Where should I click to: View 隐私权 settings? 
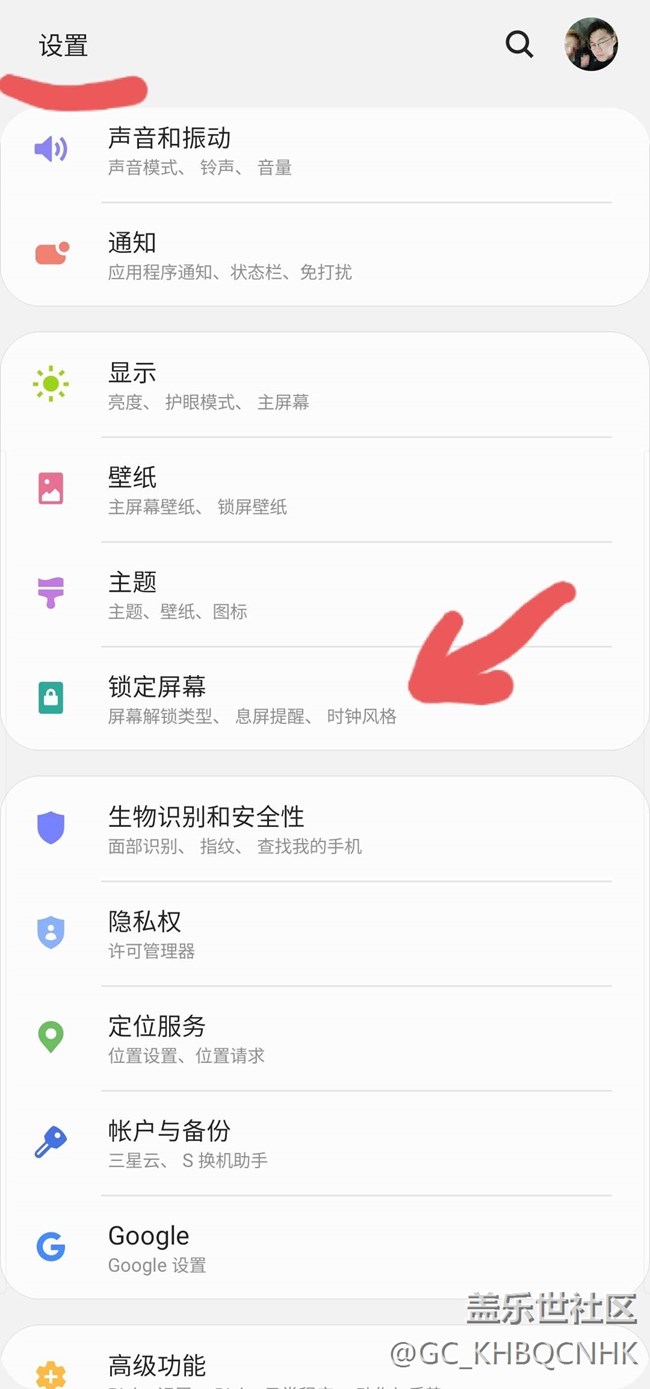325,934
